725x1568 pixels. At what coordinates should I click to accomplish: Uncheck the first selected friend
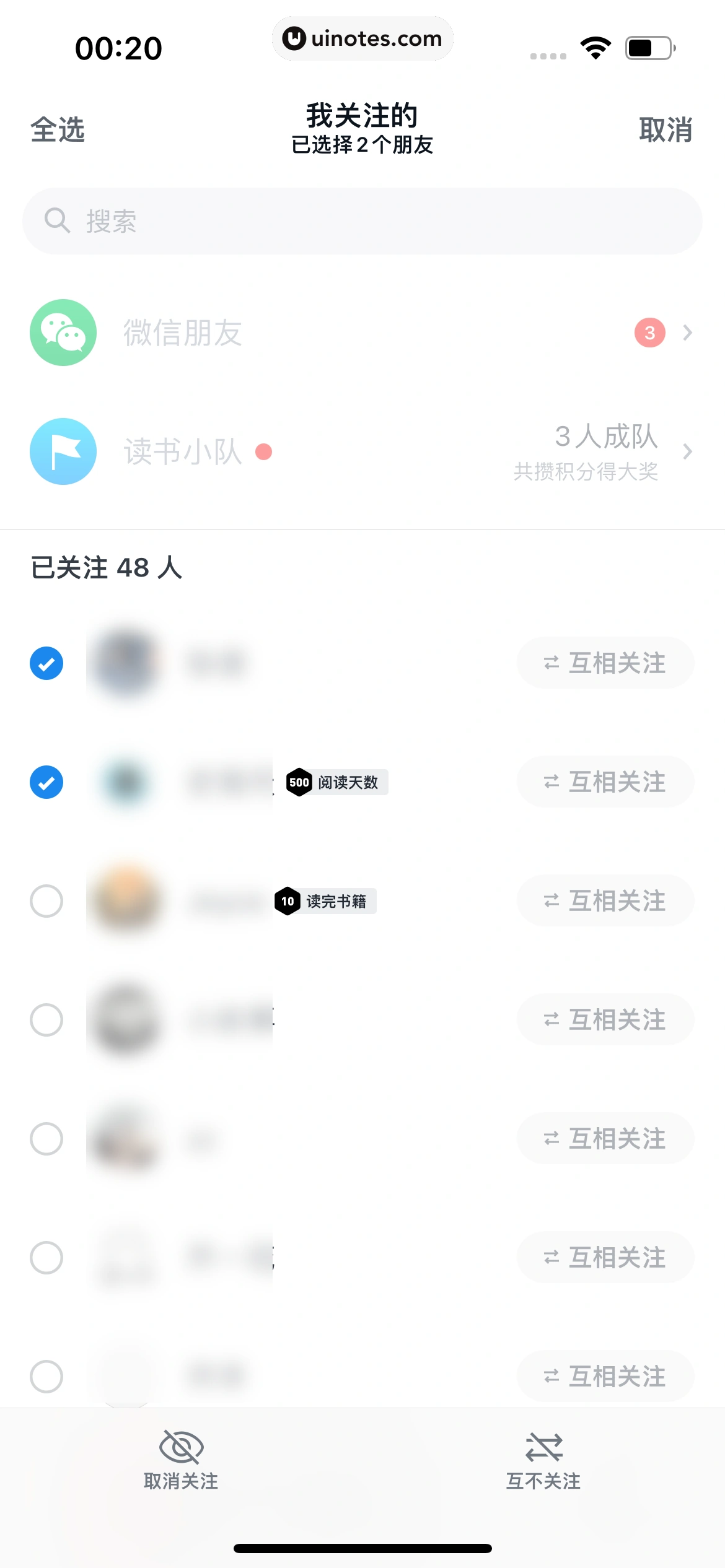tap(46, 663)
